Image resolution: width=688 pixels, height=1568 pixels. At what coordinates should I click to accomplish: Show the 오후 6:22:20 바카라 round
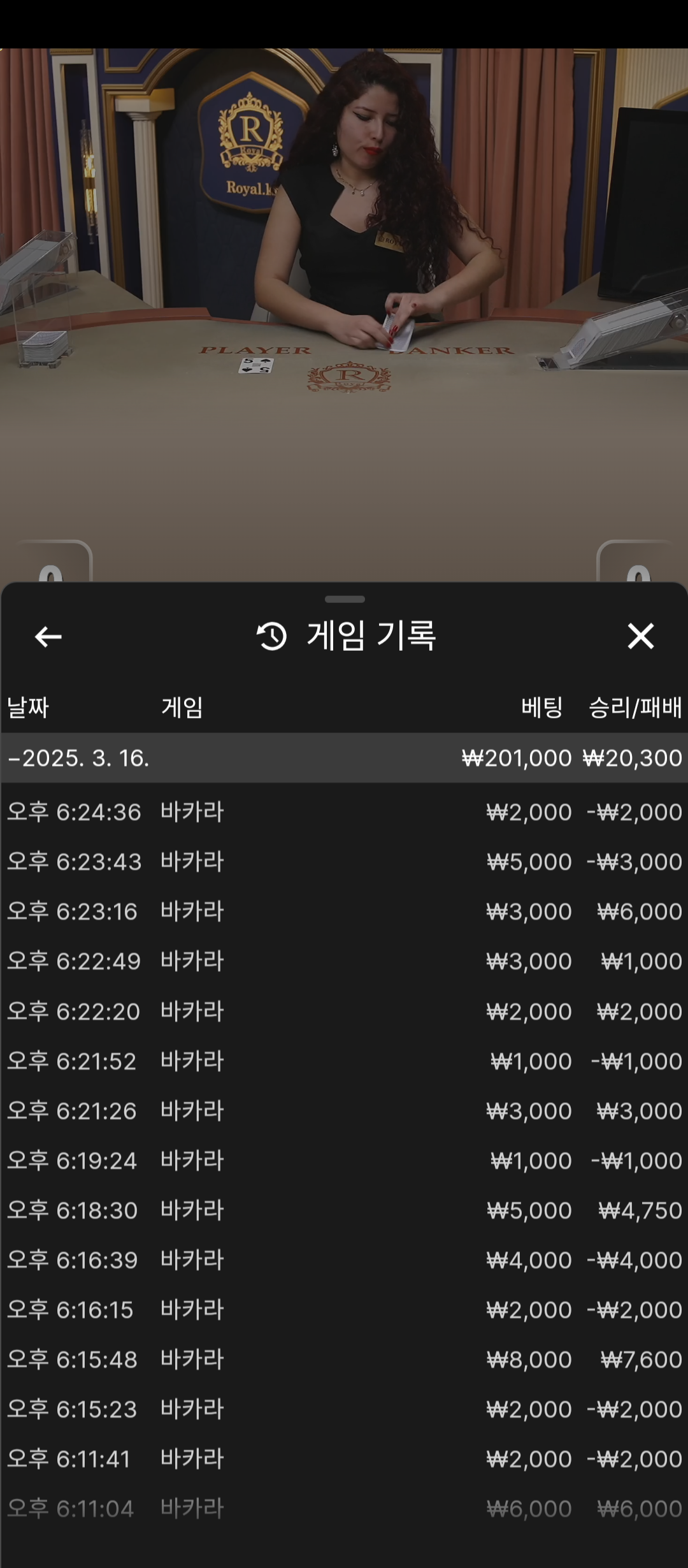[x=344, y=1012]
